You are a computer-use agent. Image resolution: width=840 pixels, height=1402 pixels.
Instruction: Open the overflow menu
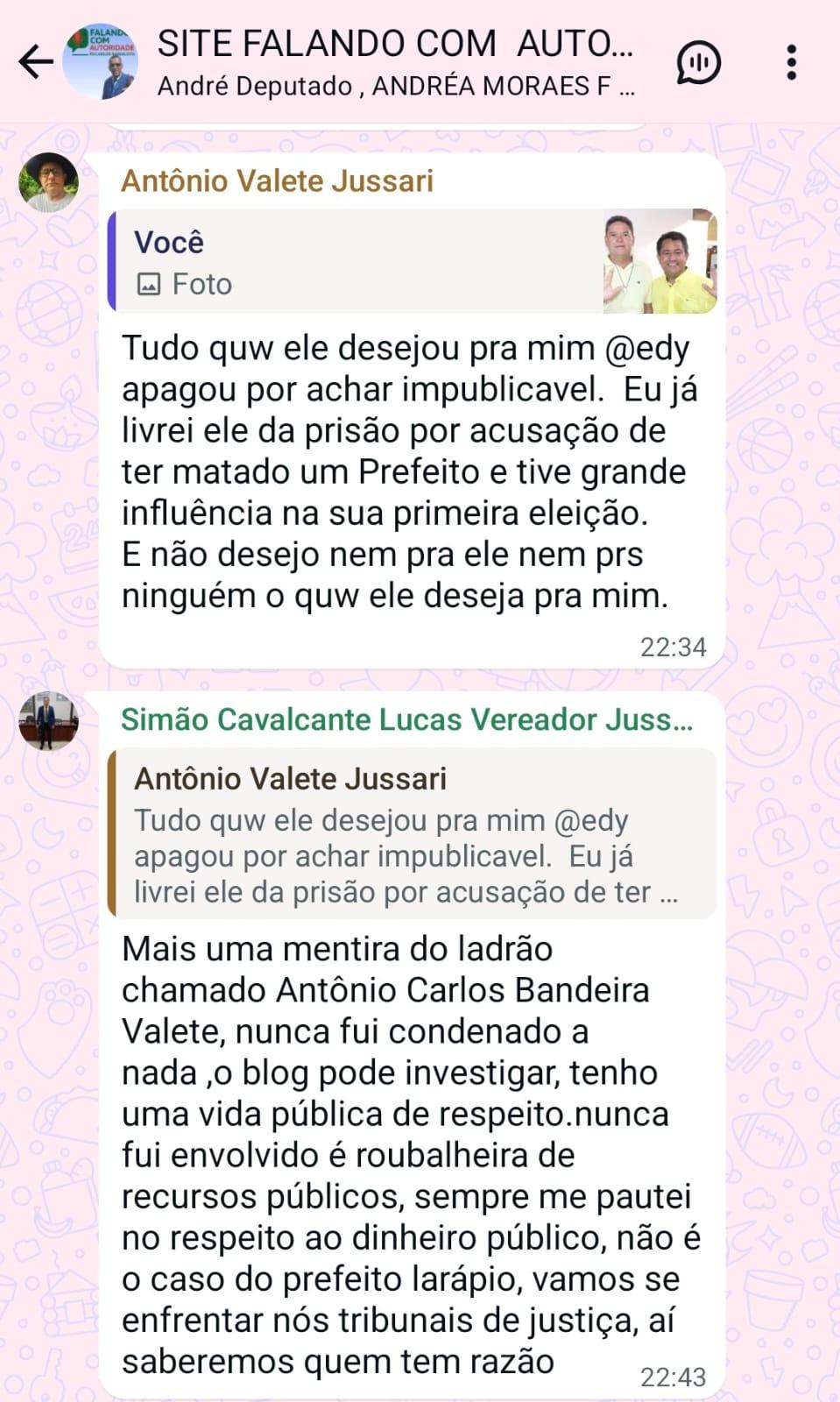coord(791,62)
